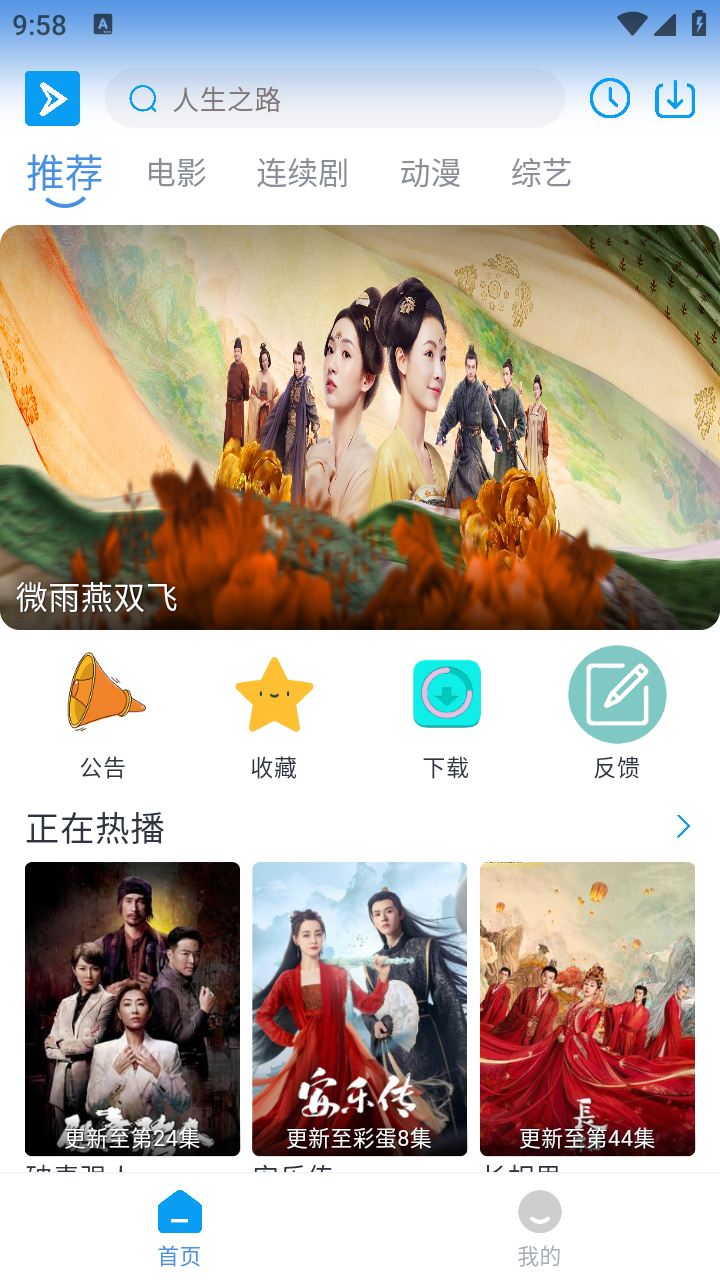
Task: Open 公告 announcements
Action: (x=103, y=712)
